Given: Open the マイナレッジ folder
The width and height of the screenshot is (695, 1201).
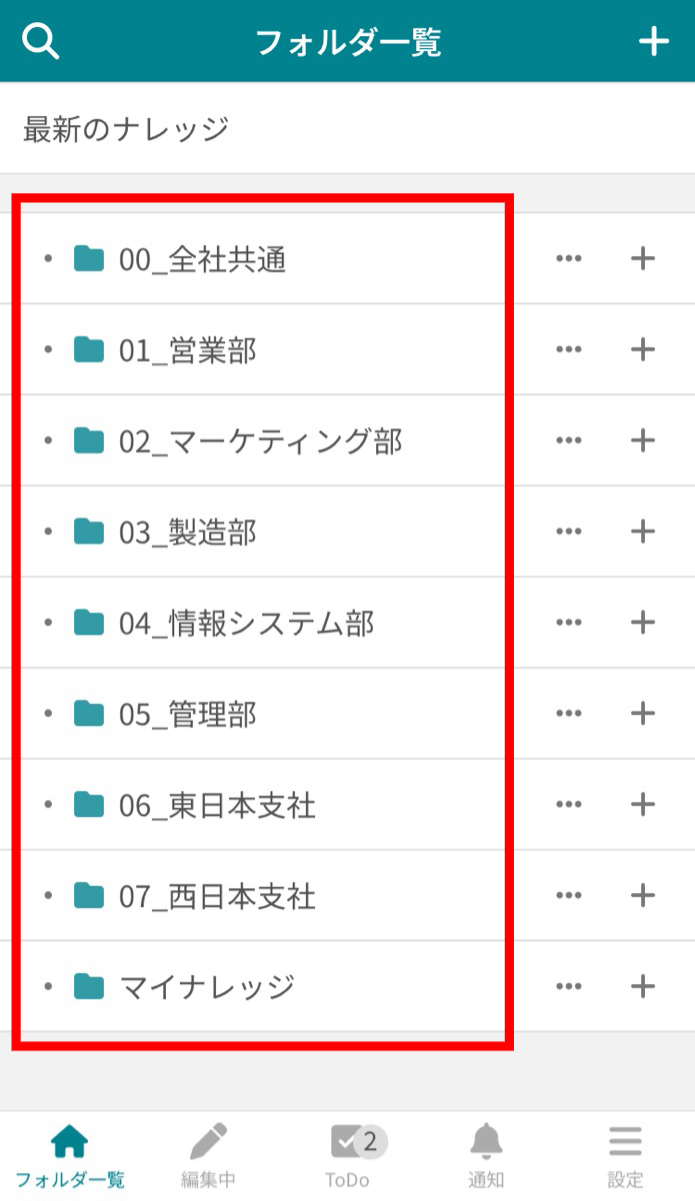Looking at the screenshot, I should 206,987.
